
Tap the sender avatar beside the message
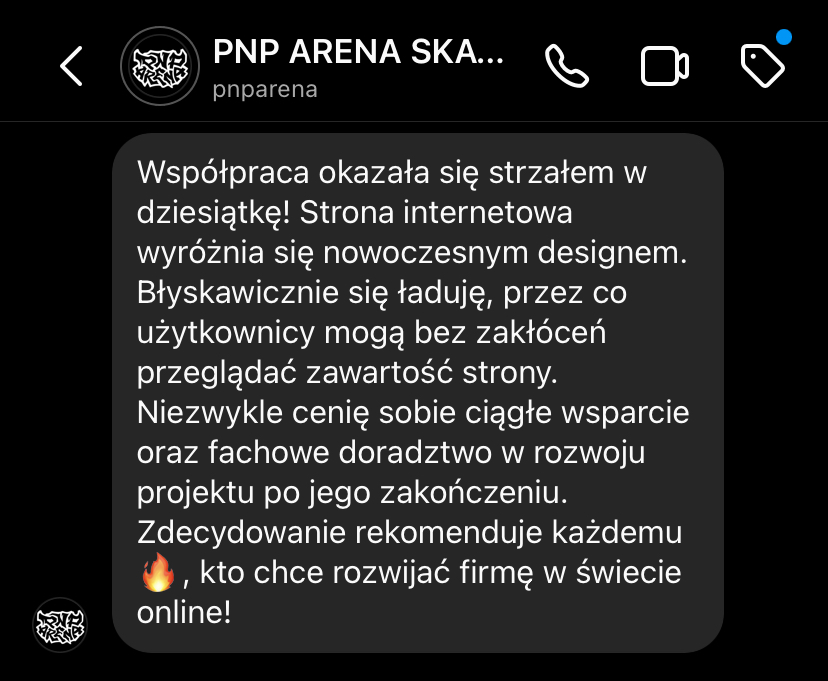point(61,625)
